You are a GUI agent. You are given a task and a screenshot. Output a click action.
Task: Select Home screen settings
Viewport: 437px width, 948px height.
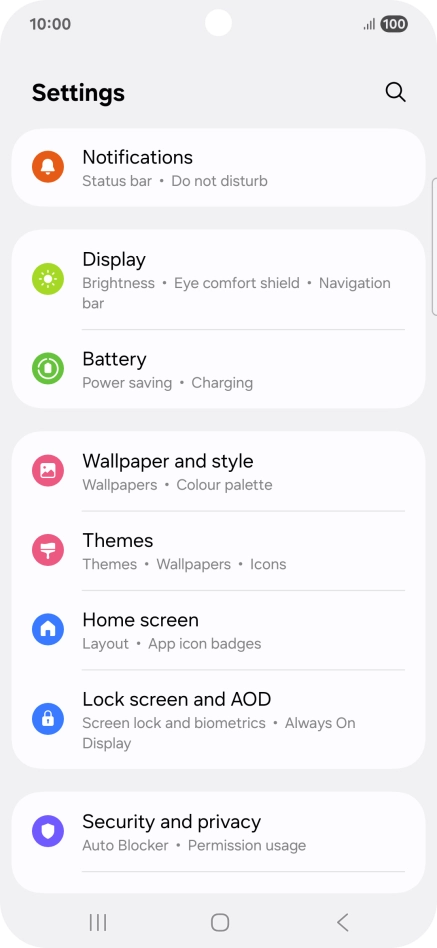(x=218, y=630)
